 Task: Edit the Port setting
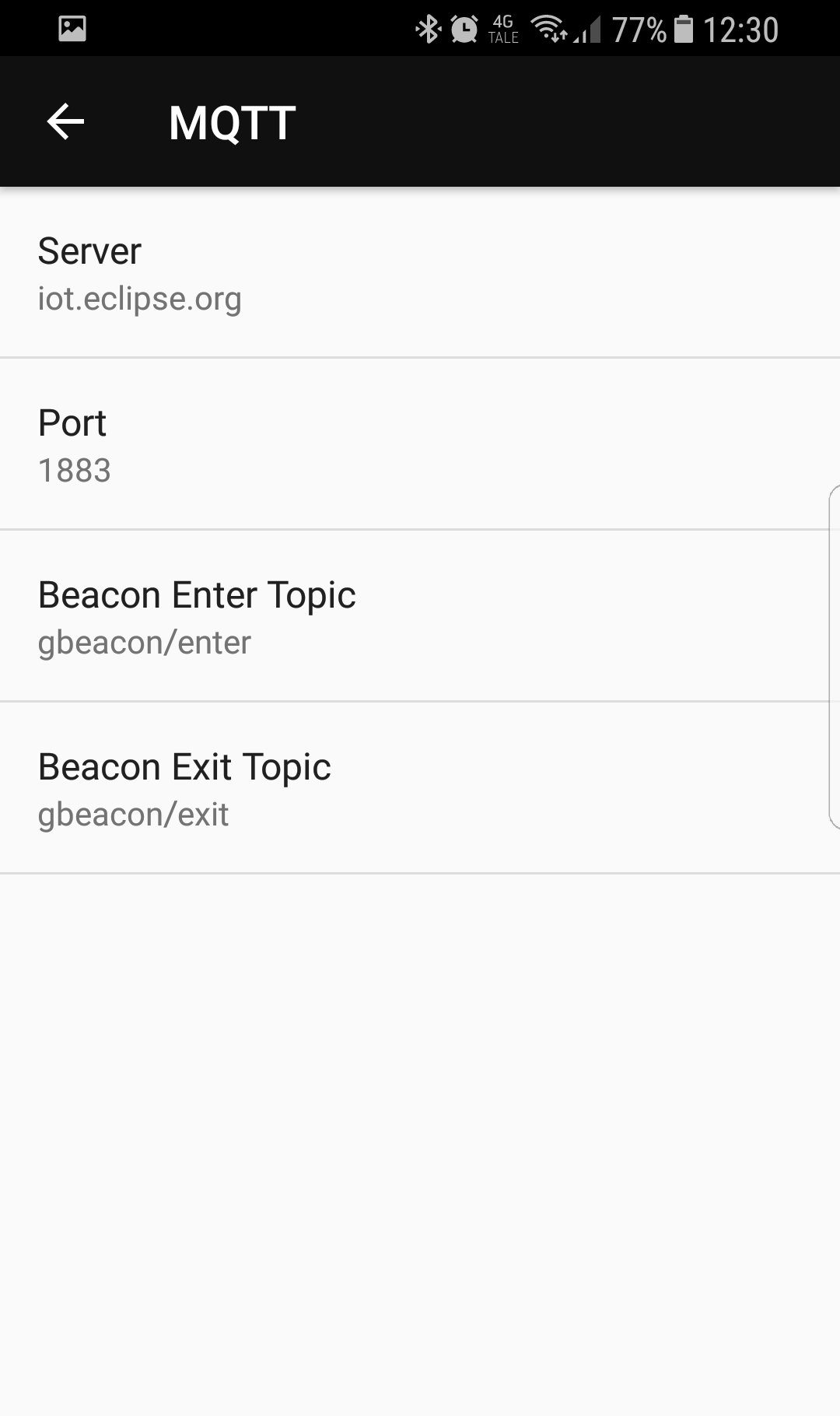pos(420,444)
